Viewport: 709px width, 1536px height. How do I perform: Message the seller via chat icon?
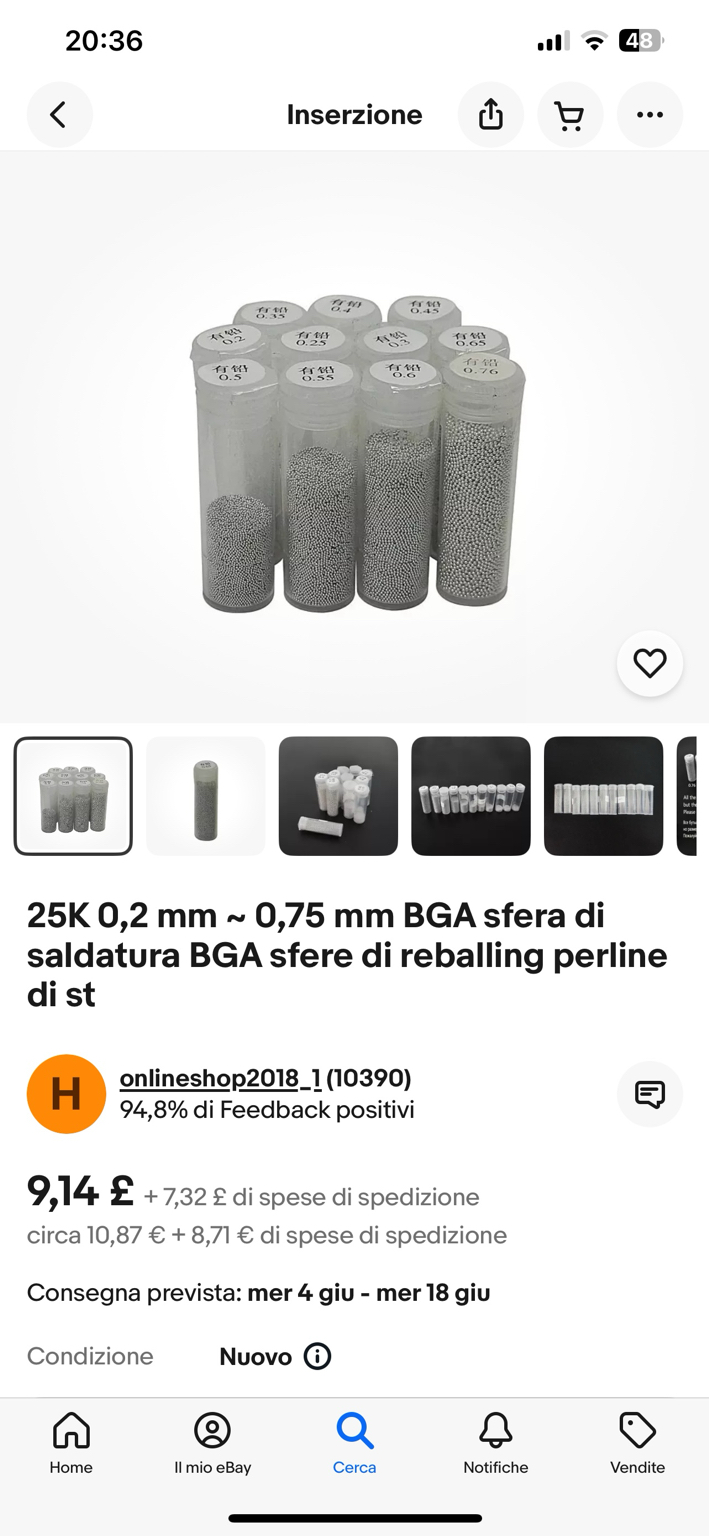(x=650, y=1094)
